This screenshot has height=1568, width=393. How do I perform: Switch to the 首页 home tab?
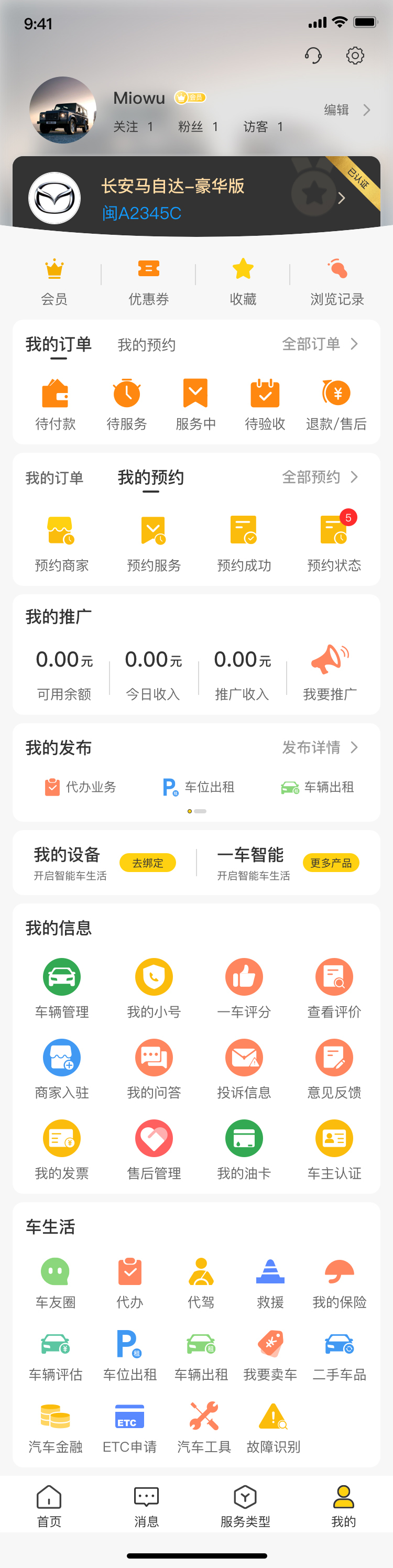tap(49, 1505)
